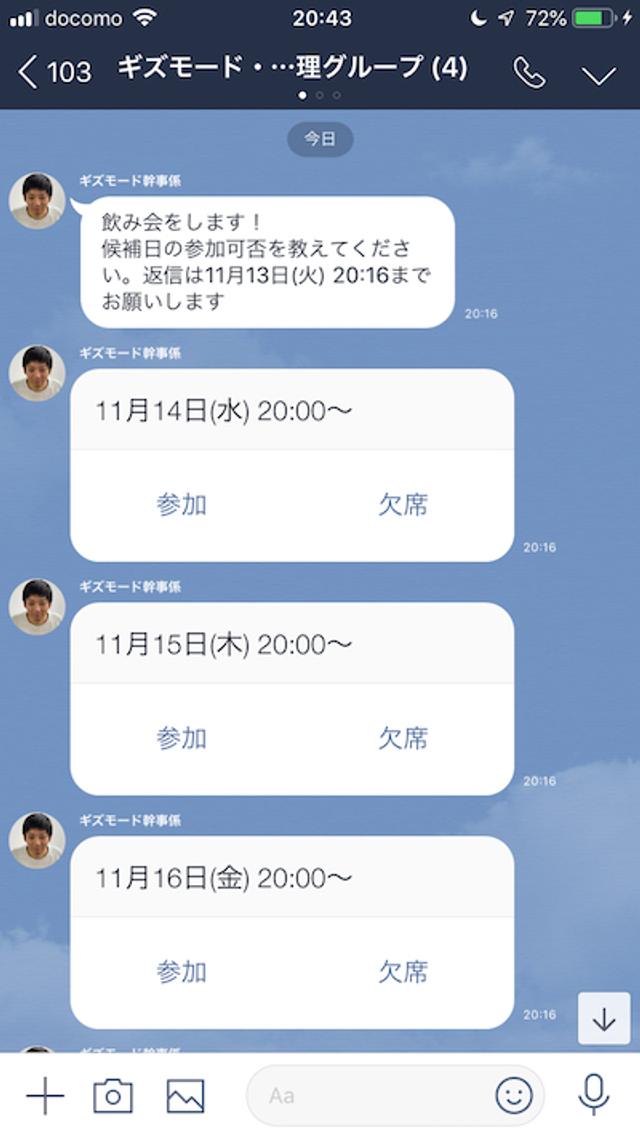Record a voice message with microphone

click(594, 1096)
